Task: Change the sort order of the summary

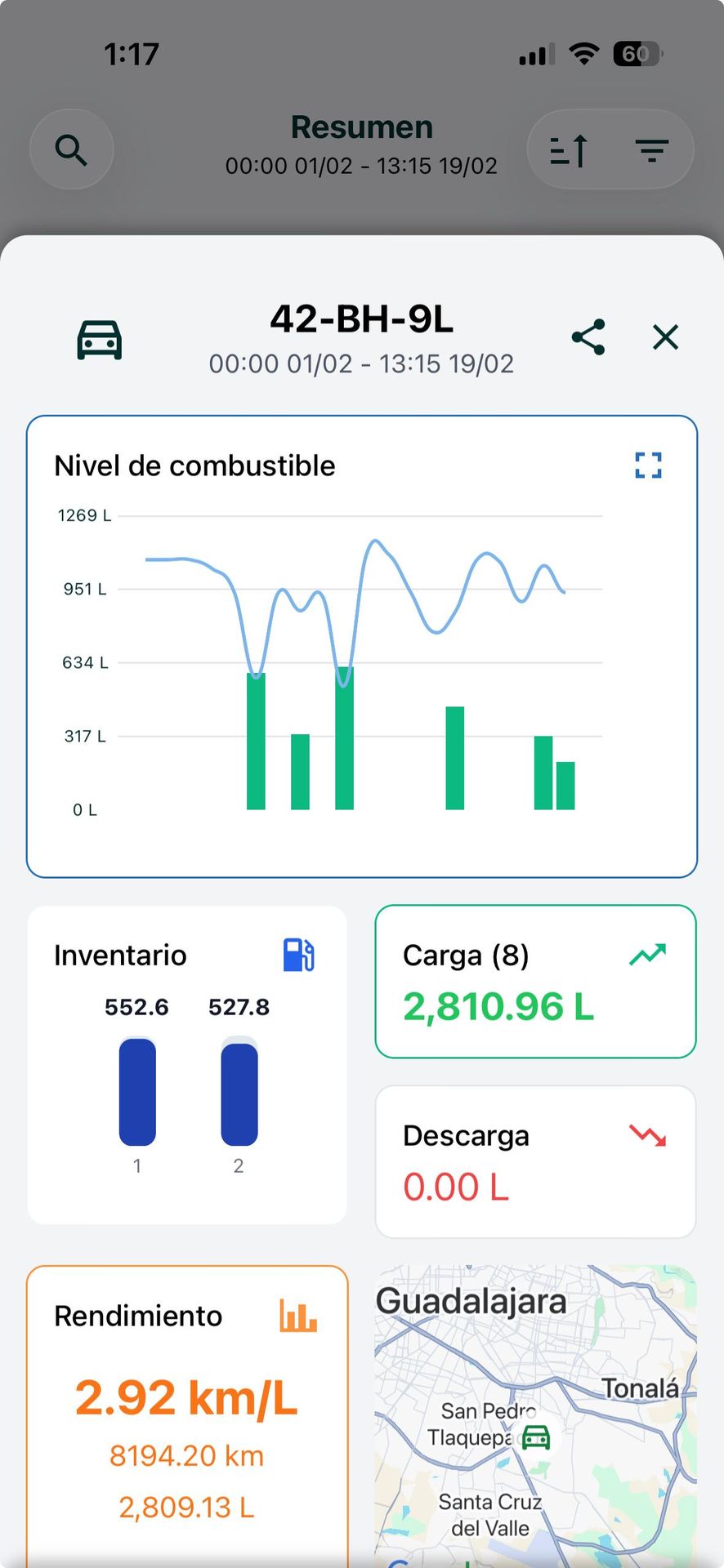Action: (570, 150)
